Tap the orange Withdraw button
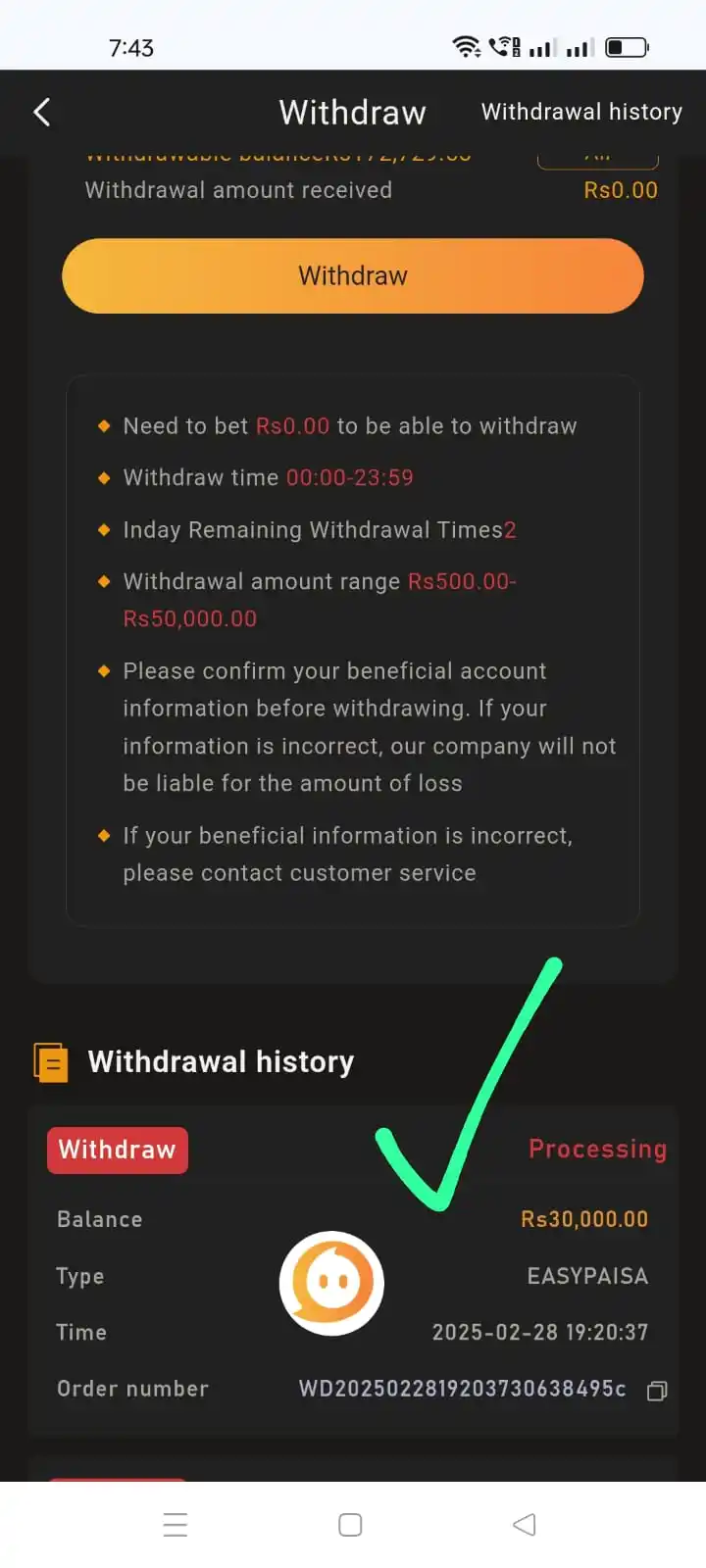The width and height of the screenshot is (706, 1568). point(353,276)
